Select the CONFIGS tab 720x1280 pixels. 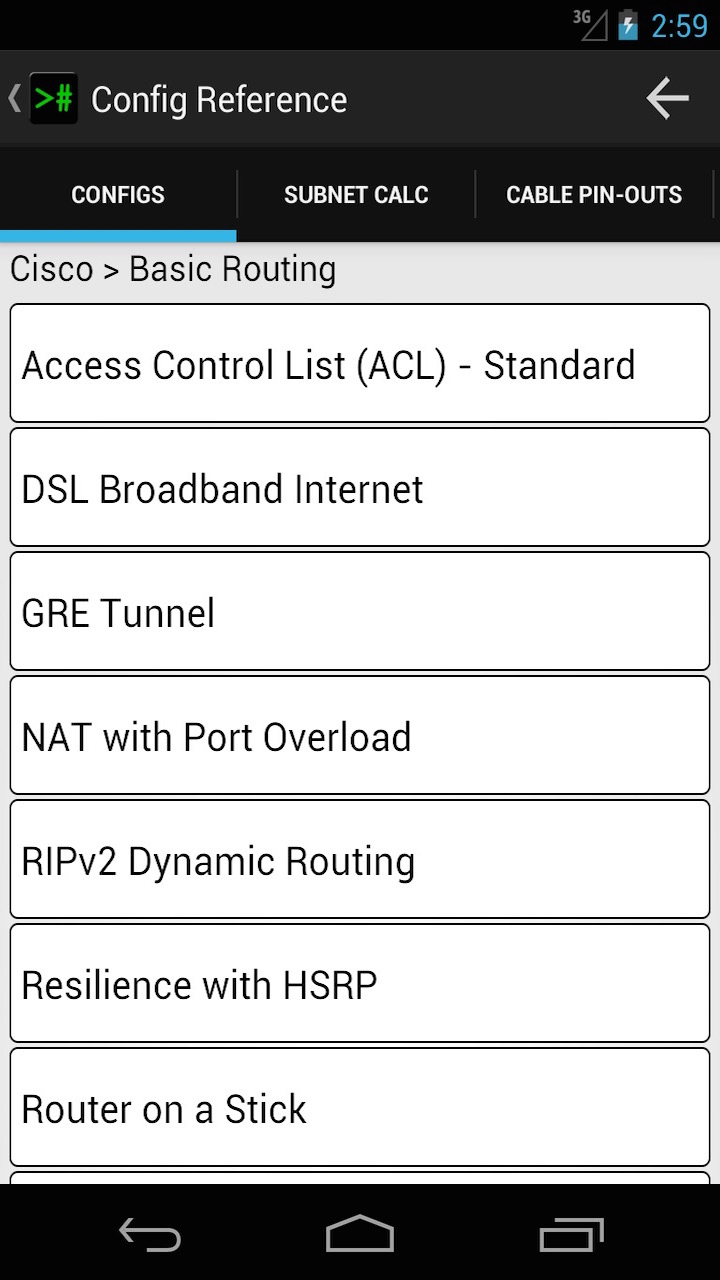[118, 195]
